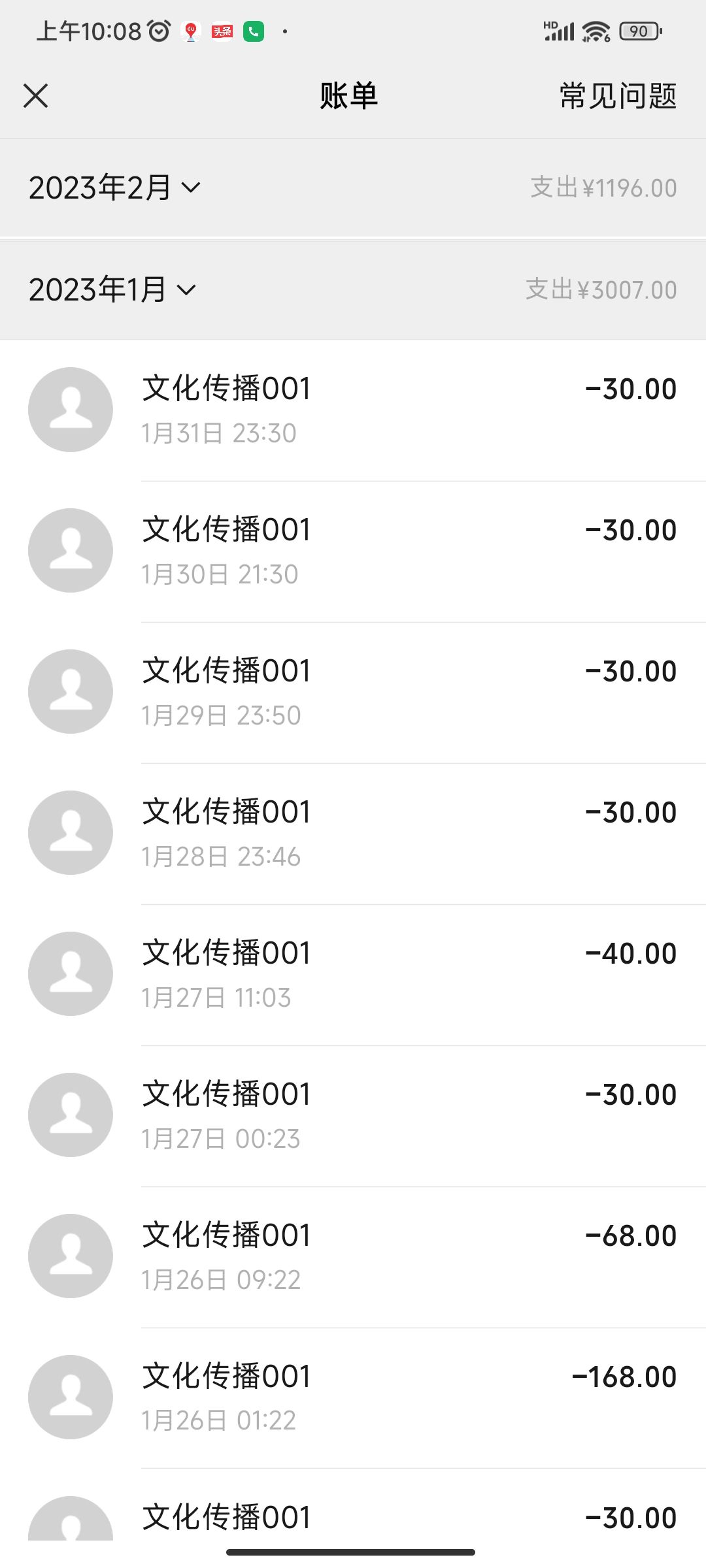Tap the map pin status bar icon

coord(190,31)
